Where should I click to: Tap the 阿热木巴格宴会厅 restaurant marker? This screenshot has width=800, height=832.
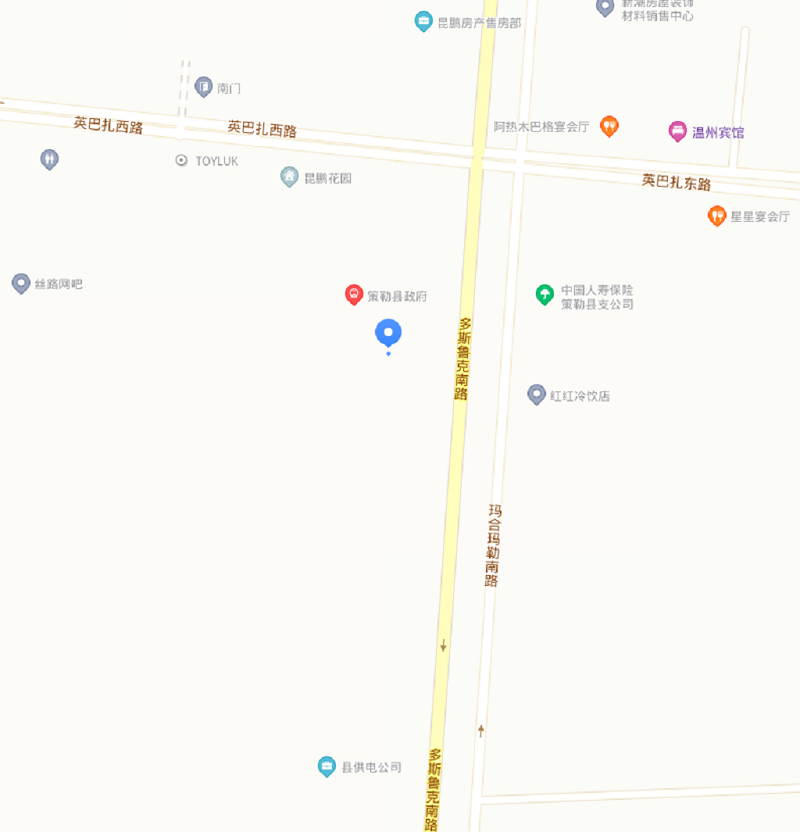click(609, 126)
